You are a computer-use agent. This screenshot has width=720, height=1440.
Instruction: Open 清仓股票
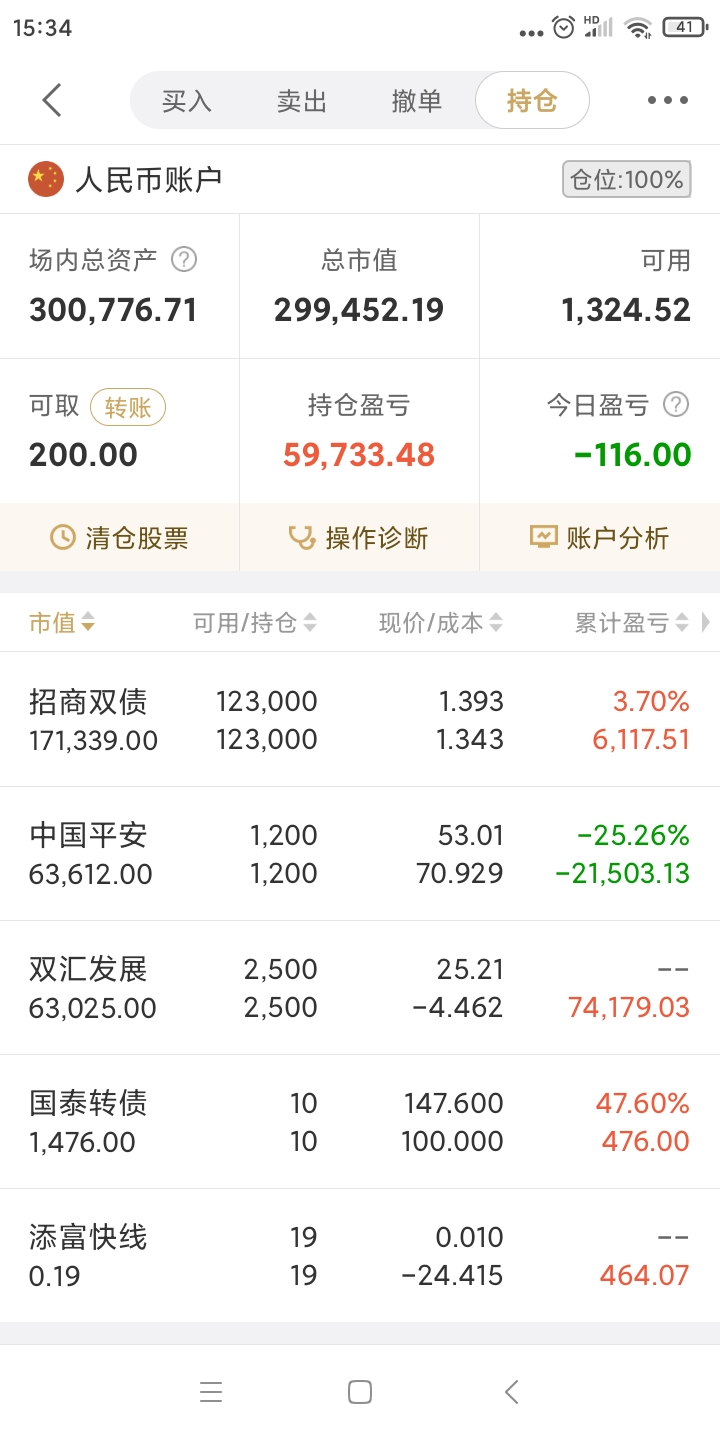pyautogui.click(x=119, y=538)
